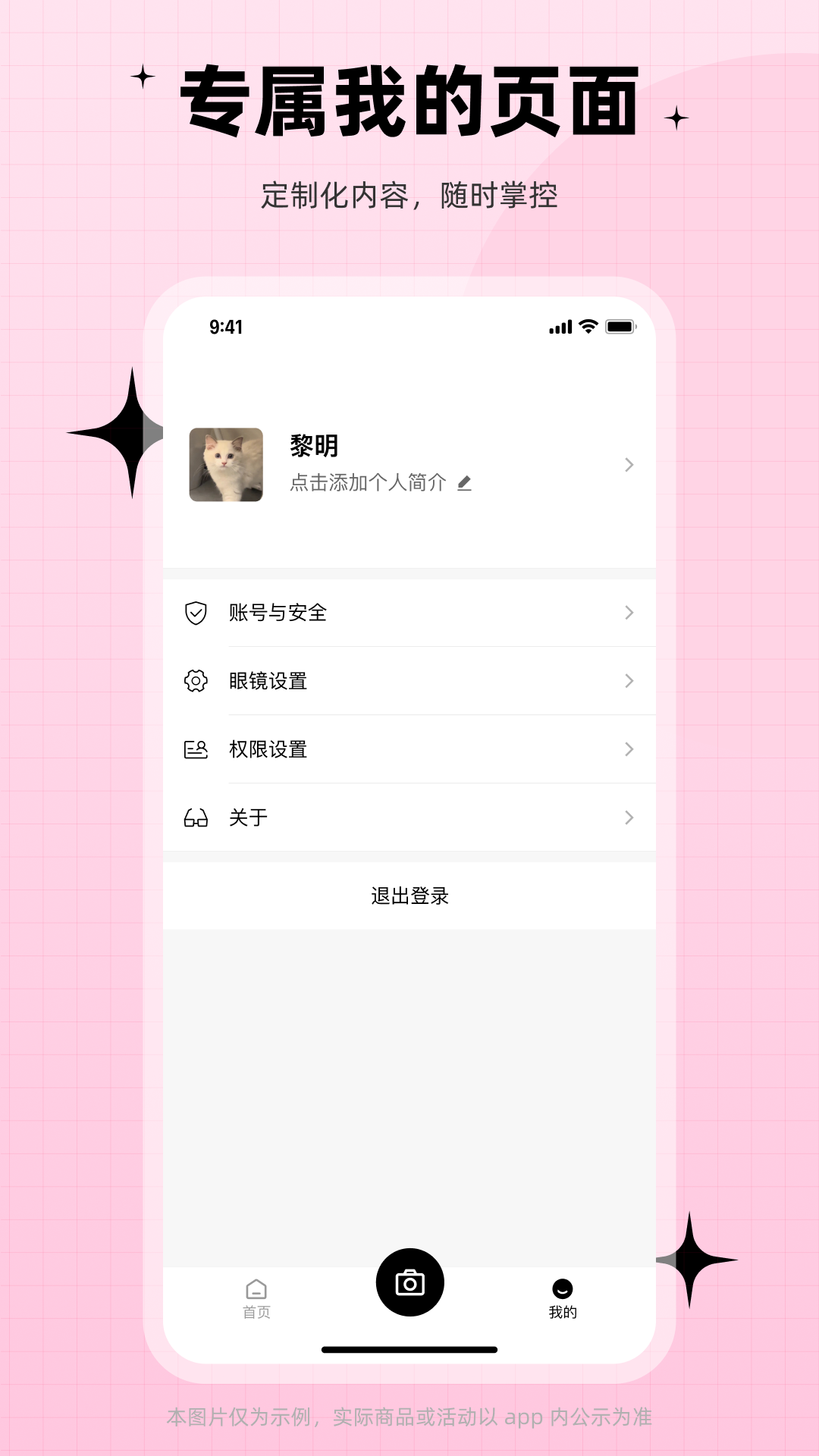Open 权限设置 via its arrow
This screenshot has width=819, height=1456.
pyautogui.click(x=629, y=749)
